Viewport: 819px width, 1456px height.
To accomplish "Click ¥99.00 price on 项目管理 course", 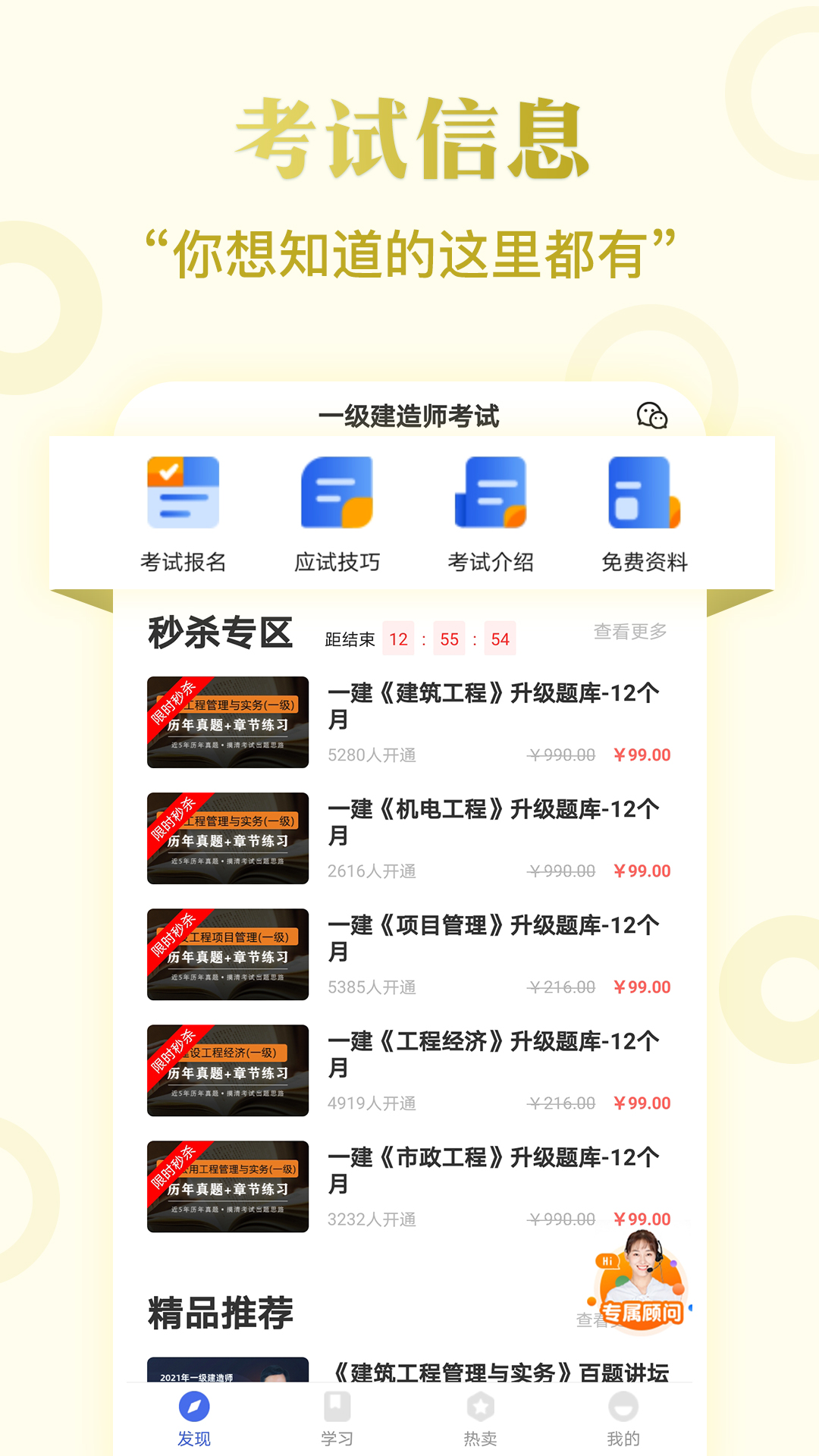I will click(642, 987).
